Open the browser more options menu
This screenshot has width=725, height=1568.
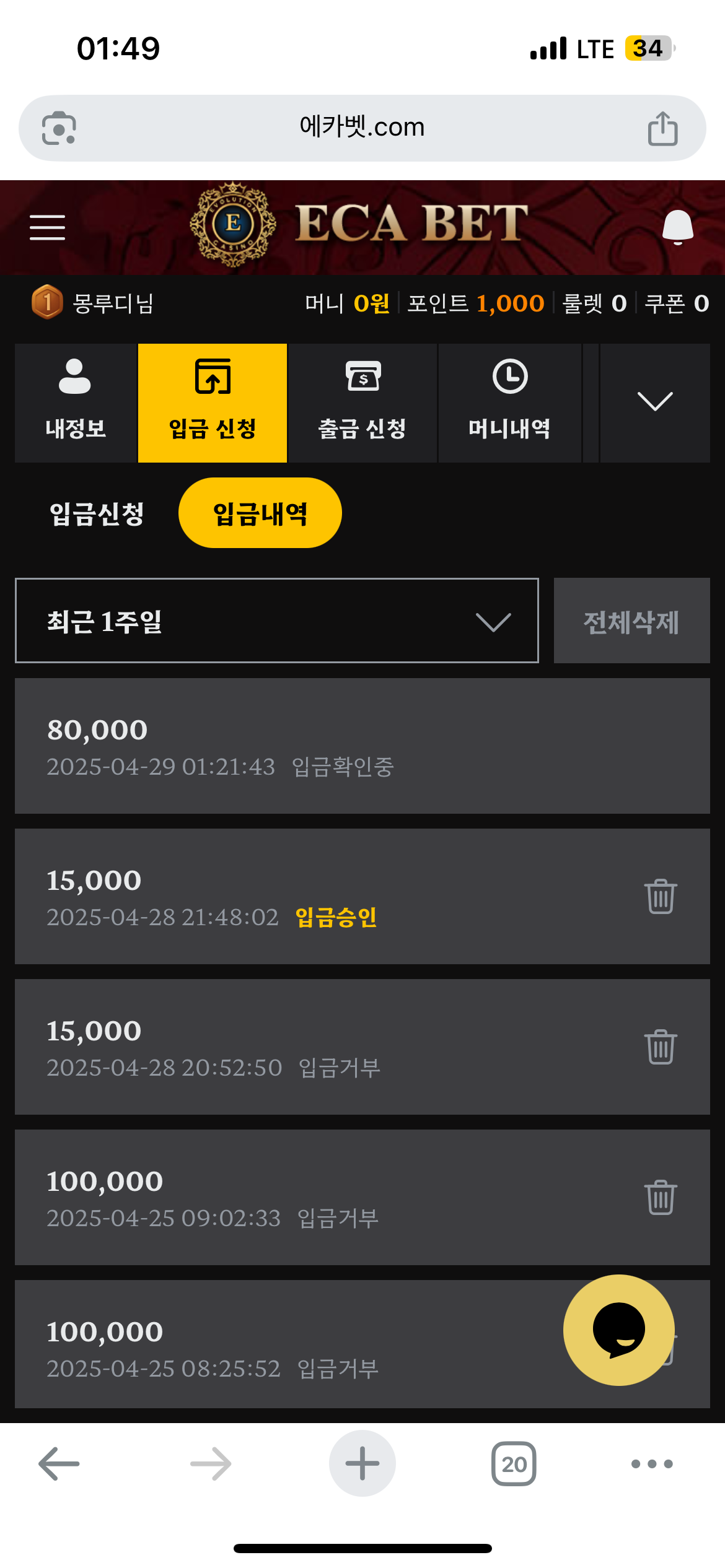pos(652,1463)
